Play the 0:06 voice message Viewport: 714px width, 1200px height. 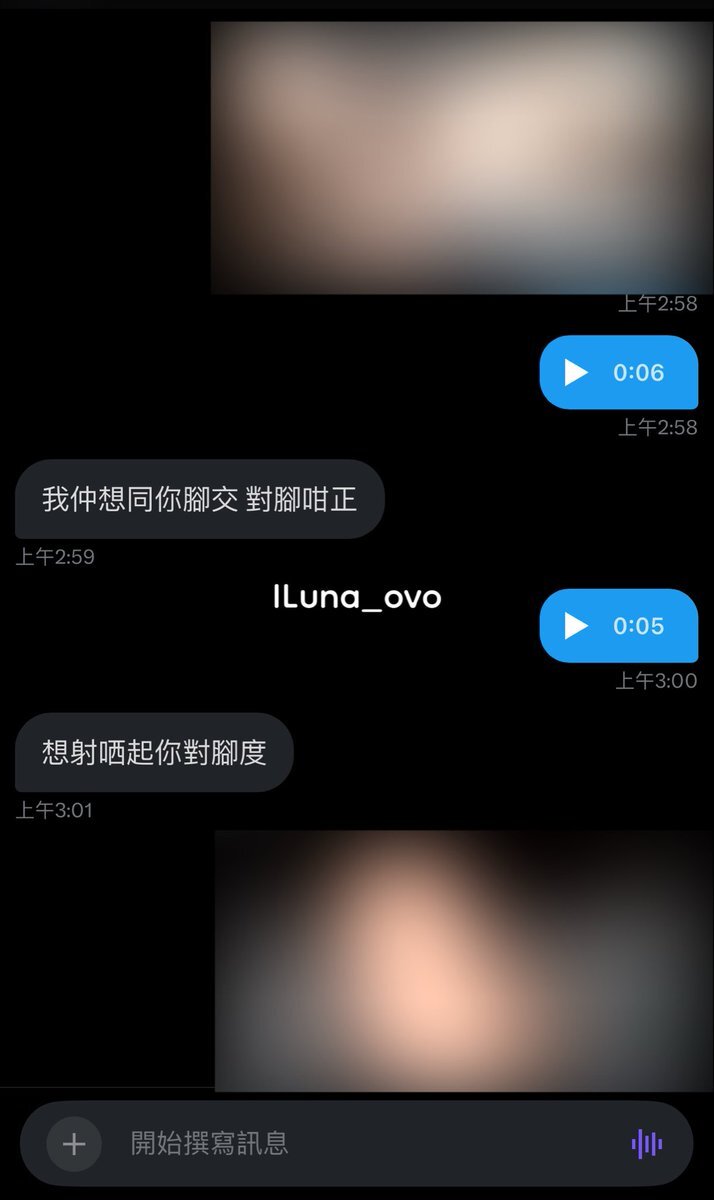(x=577, y=373)
